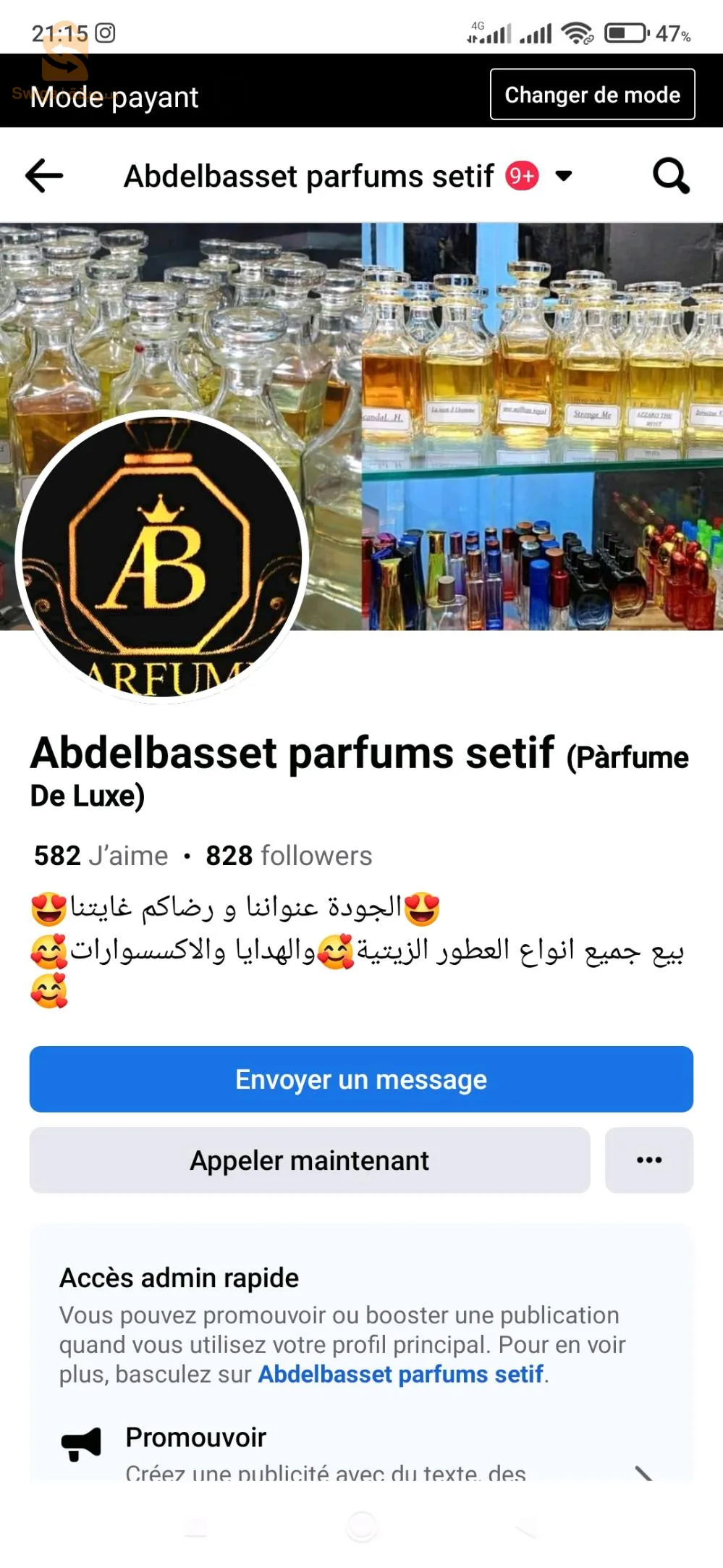723x1568 pixels.
Task: Open the more options ellipsis button
Action: [649, 1160]
